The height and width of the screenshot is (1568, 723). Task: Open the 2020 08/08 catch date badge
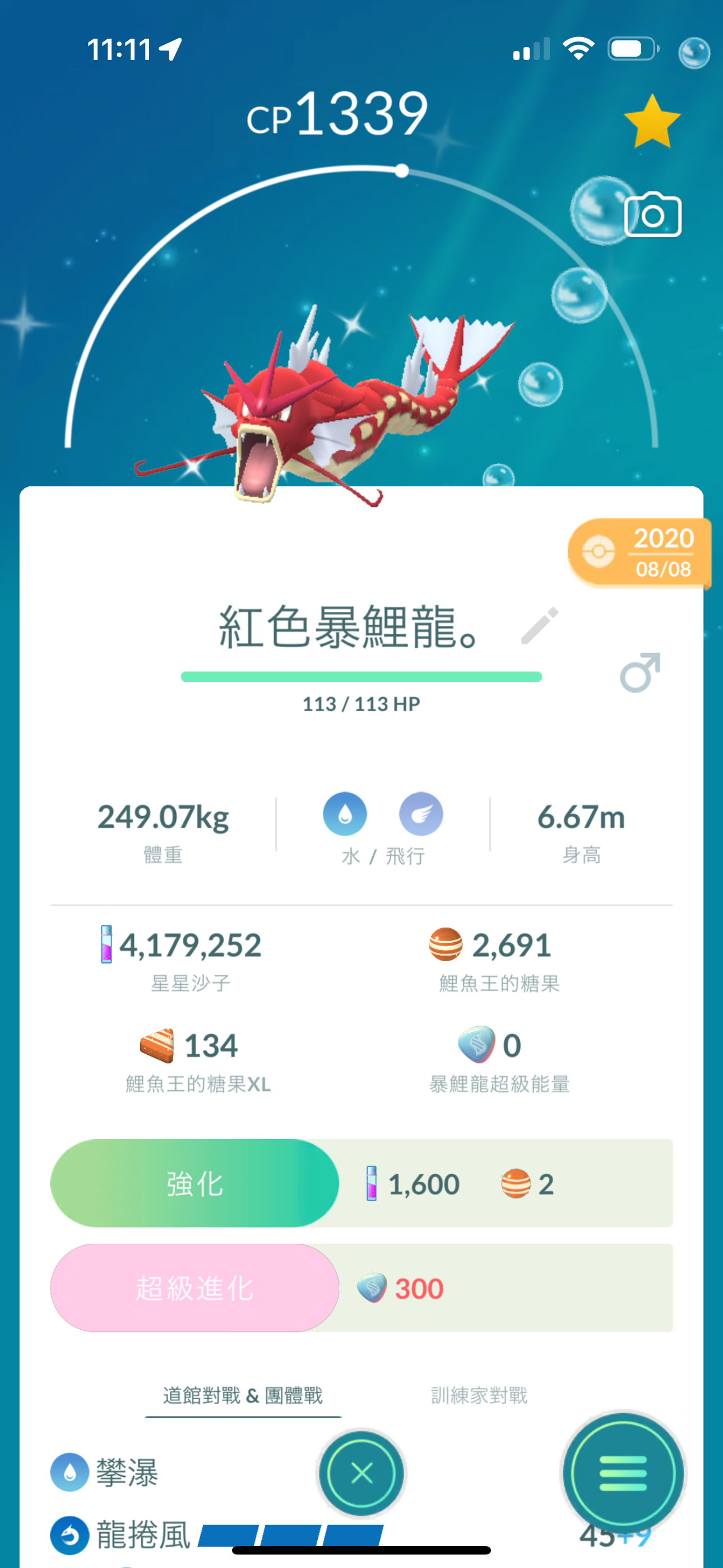(639, 552)
